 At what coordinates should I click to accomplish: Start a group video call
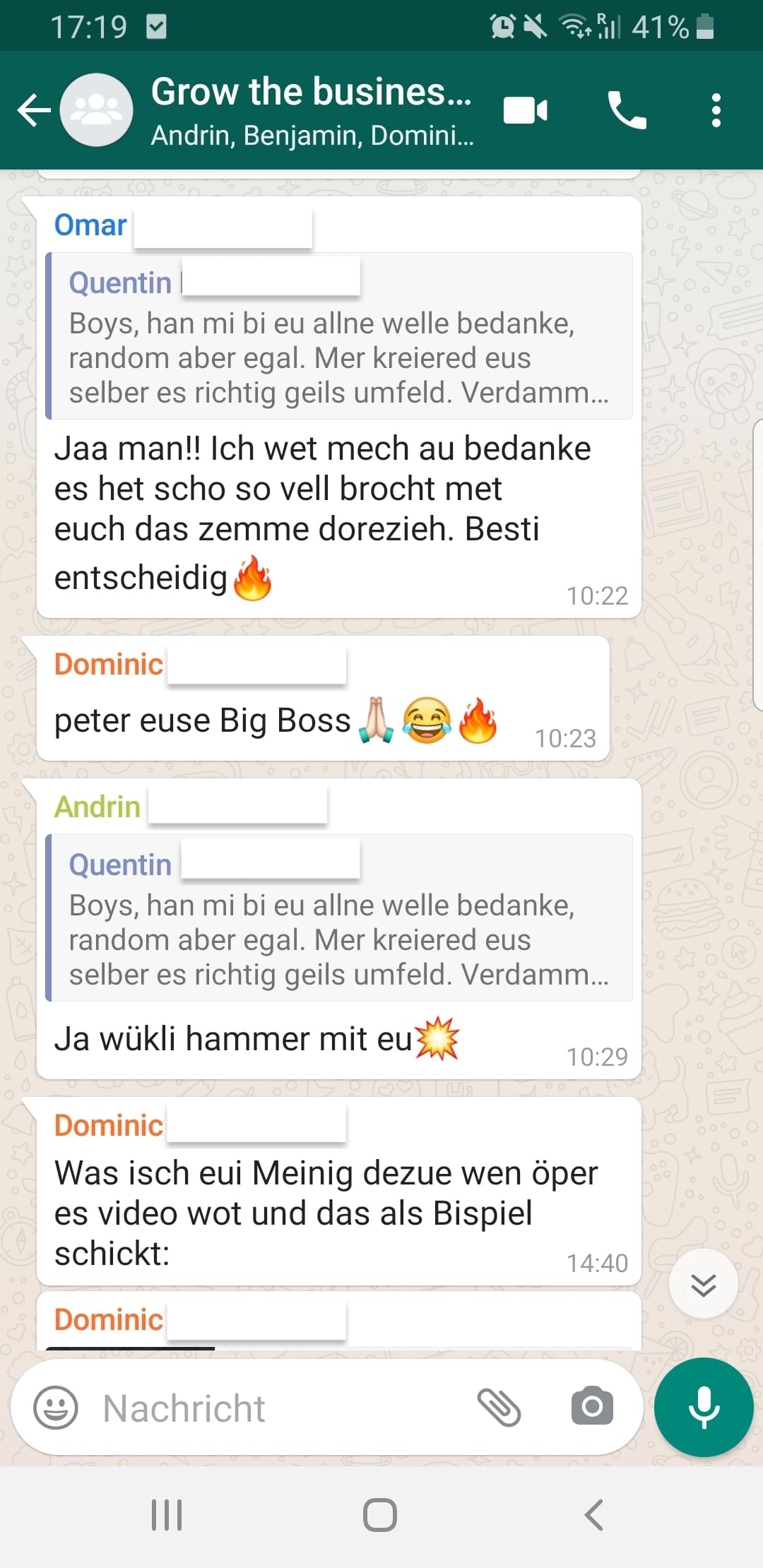pyautogui.click(x=525, y=110)
